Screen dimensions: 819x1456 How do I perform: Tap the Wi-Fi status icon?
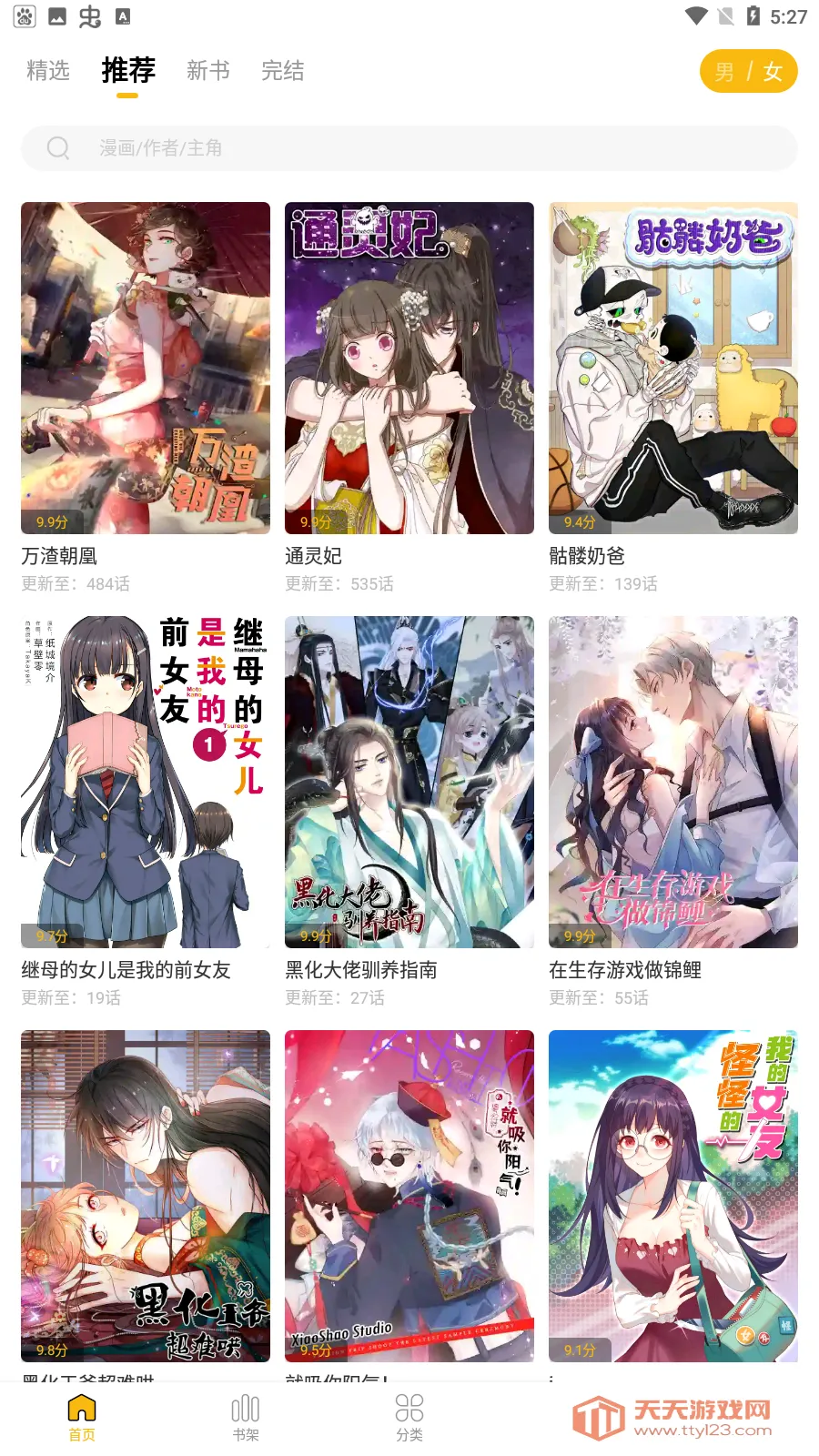[x=697, y=15]
